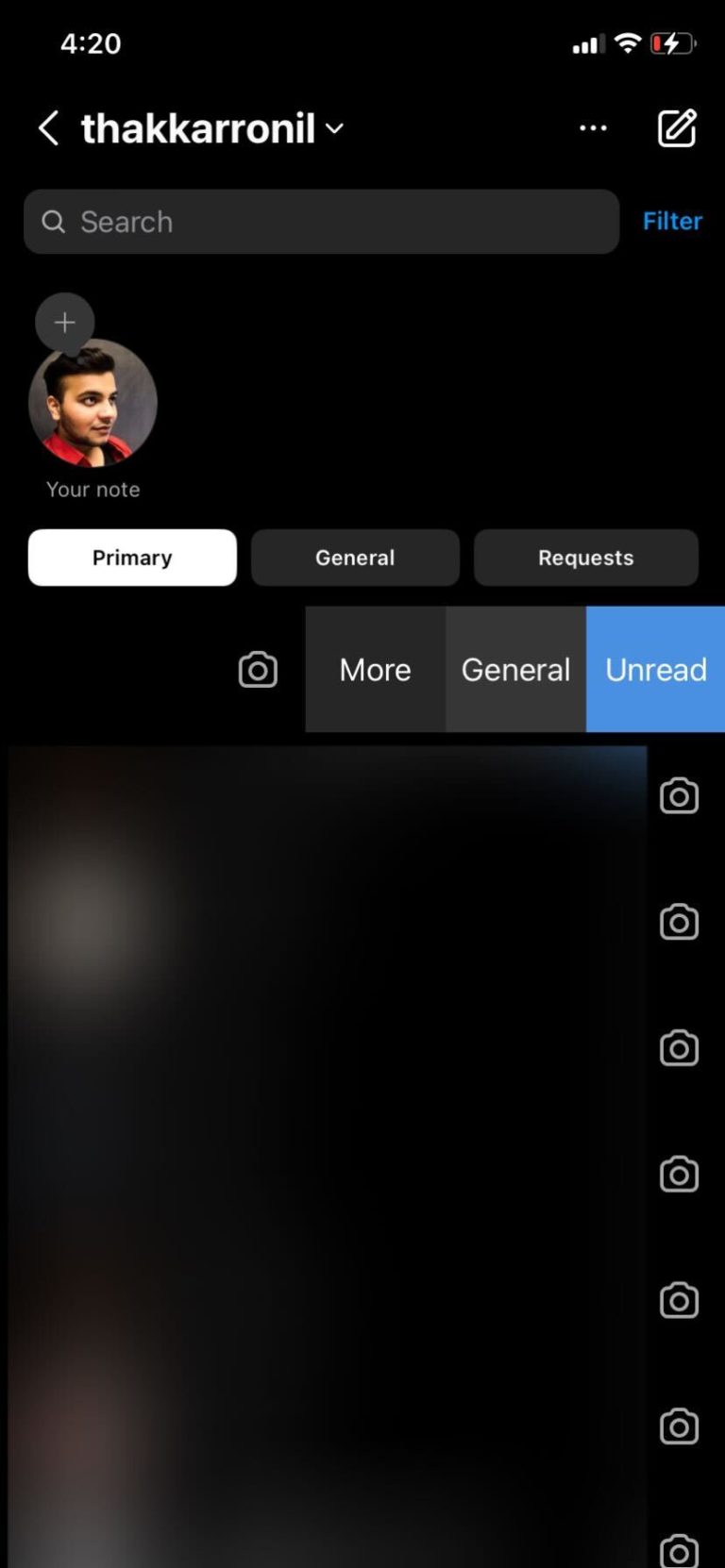Viewport: 725px width, 1568px height.
Task: Add your note via profile picture
Action: tap(93, 401)
